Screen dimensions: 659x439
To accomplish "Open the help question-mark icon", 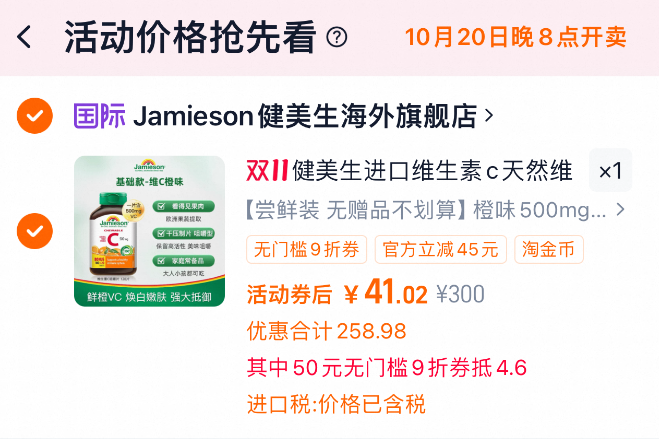I will 338,38.
